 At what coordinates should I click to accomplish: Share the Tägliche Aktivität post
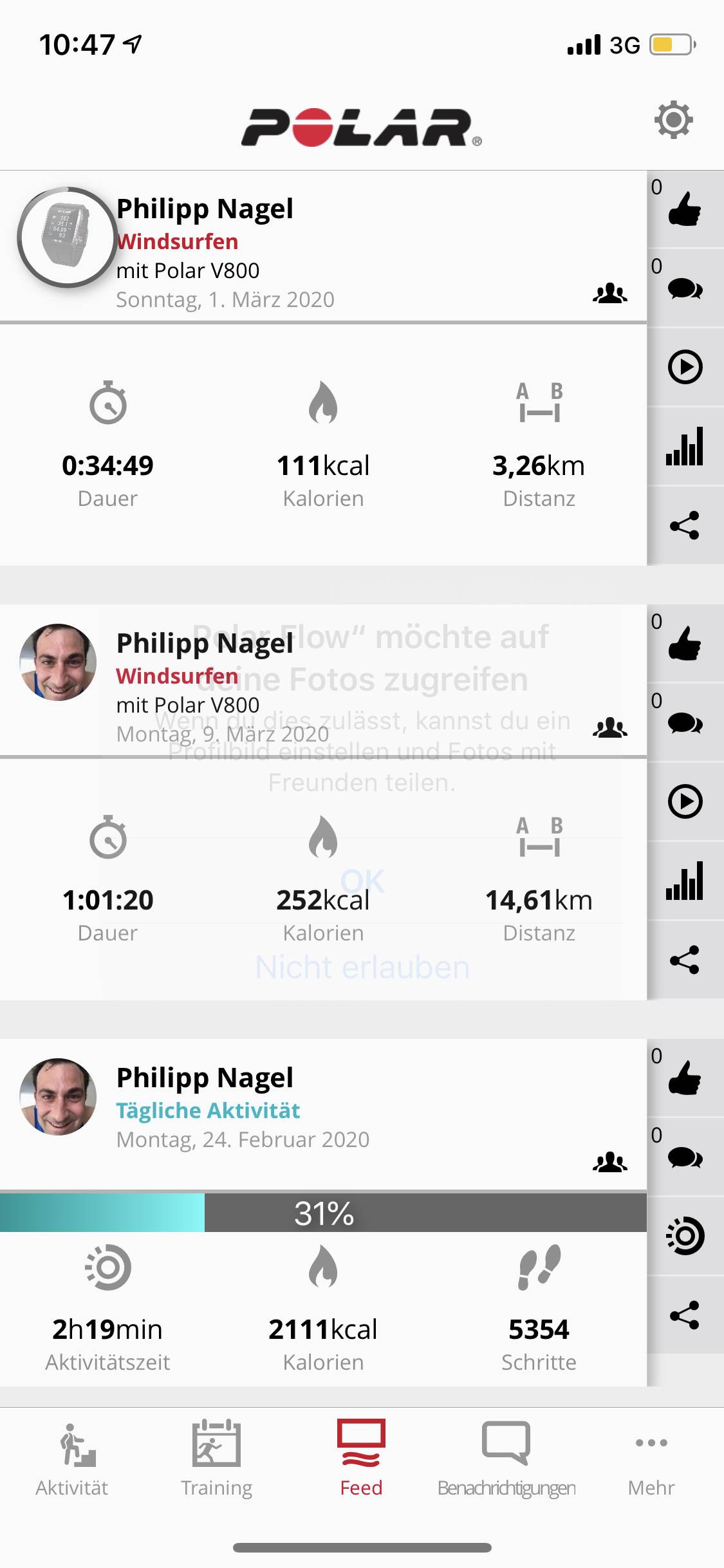[x=684, y=1315]
